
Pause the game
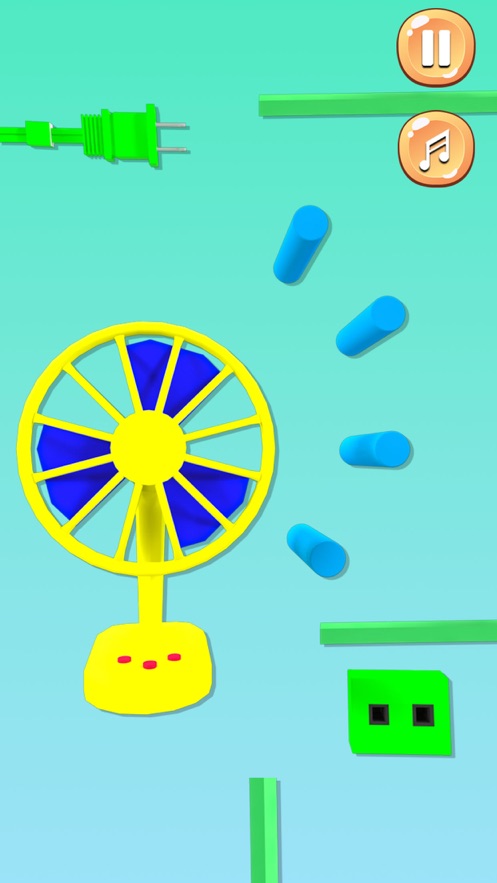coord(436,47)
